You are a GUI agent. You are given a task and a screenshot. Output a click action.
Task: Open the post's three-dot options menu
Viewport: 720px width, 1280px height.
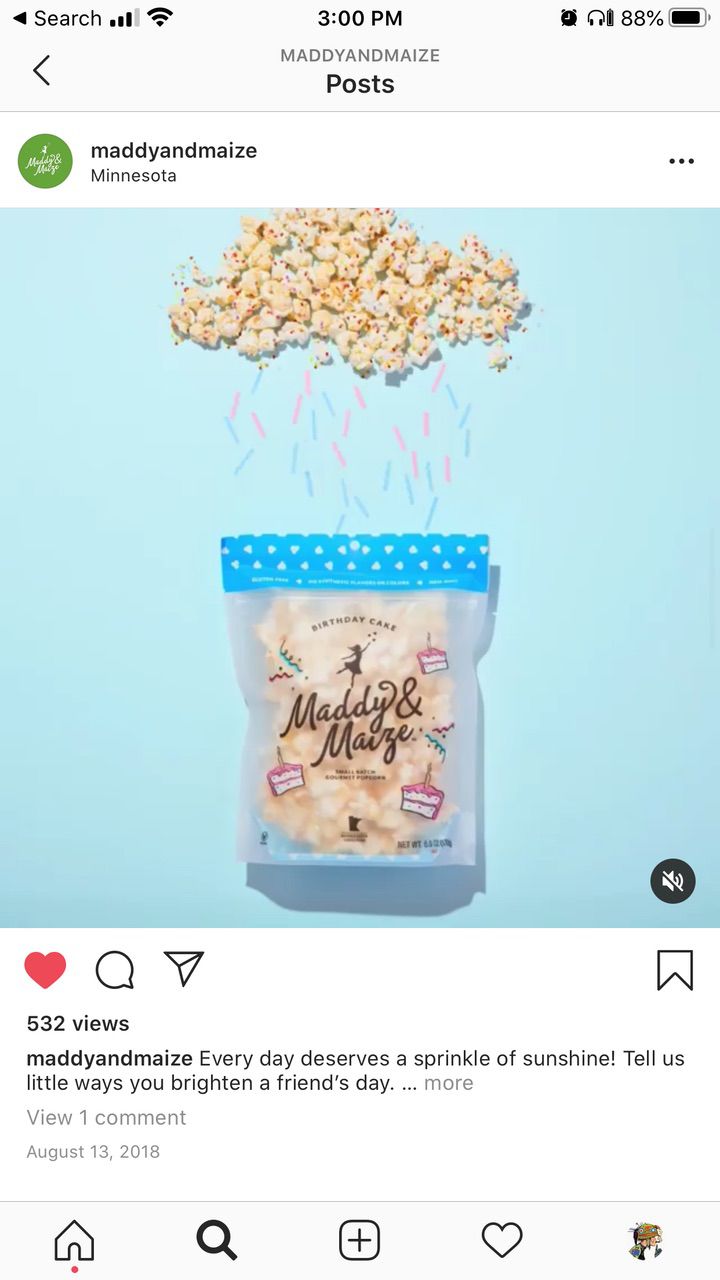coord(681,161)
